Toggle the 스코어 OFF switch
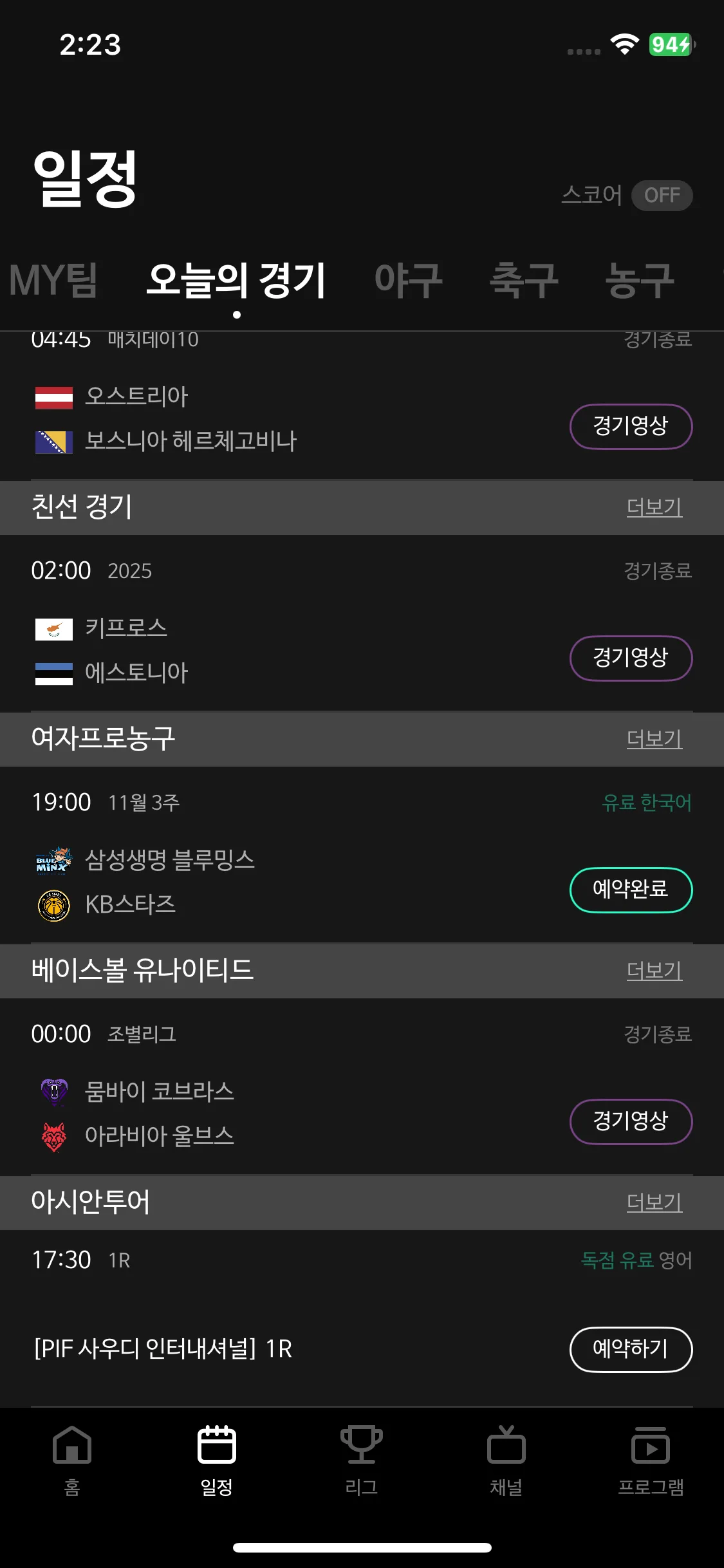Screen dimensions: 724x1568 662,195
